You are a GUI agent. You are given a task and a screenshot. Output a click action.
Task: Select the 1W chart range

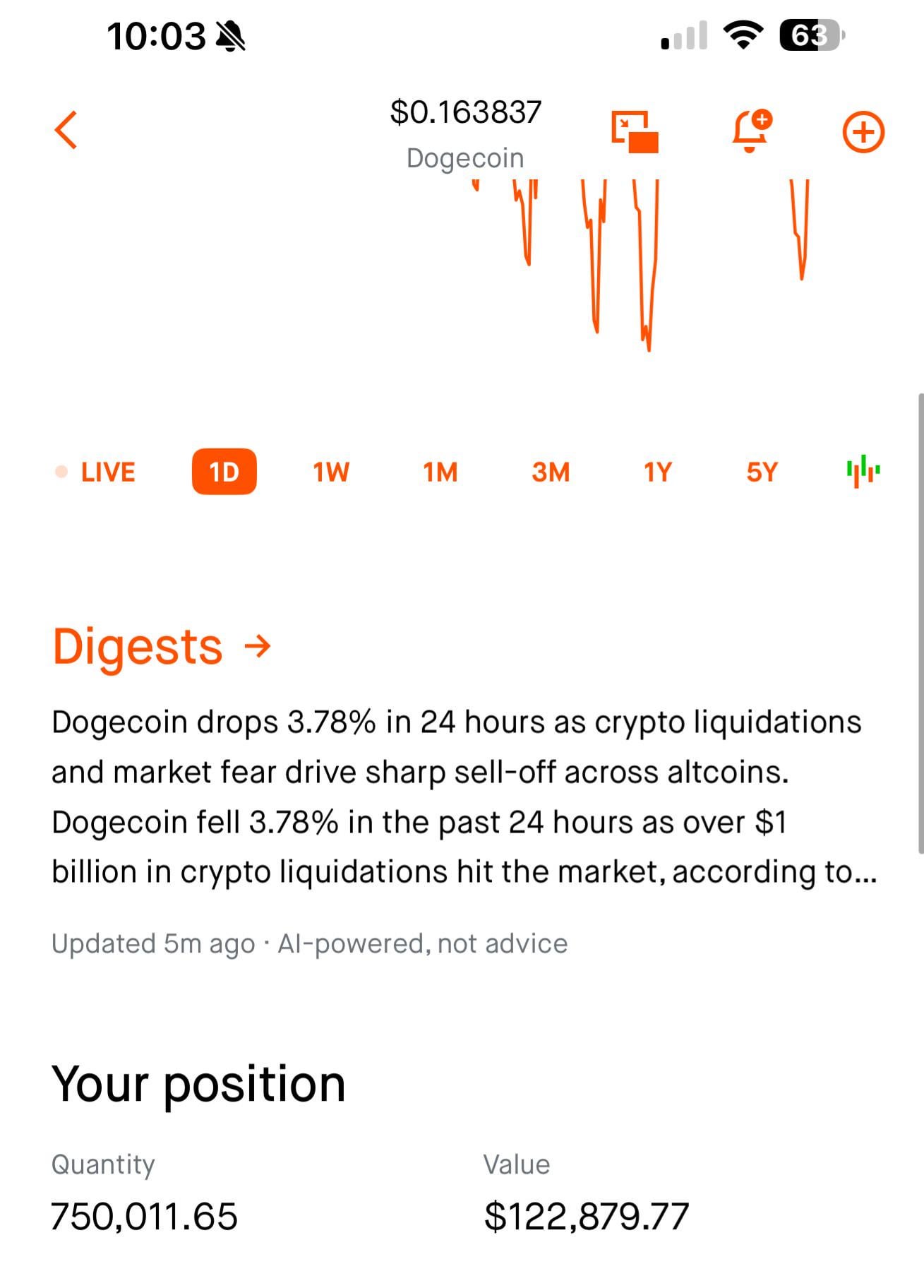coord(331,472)
